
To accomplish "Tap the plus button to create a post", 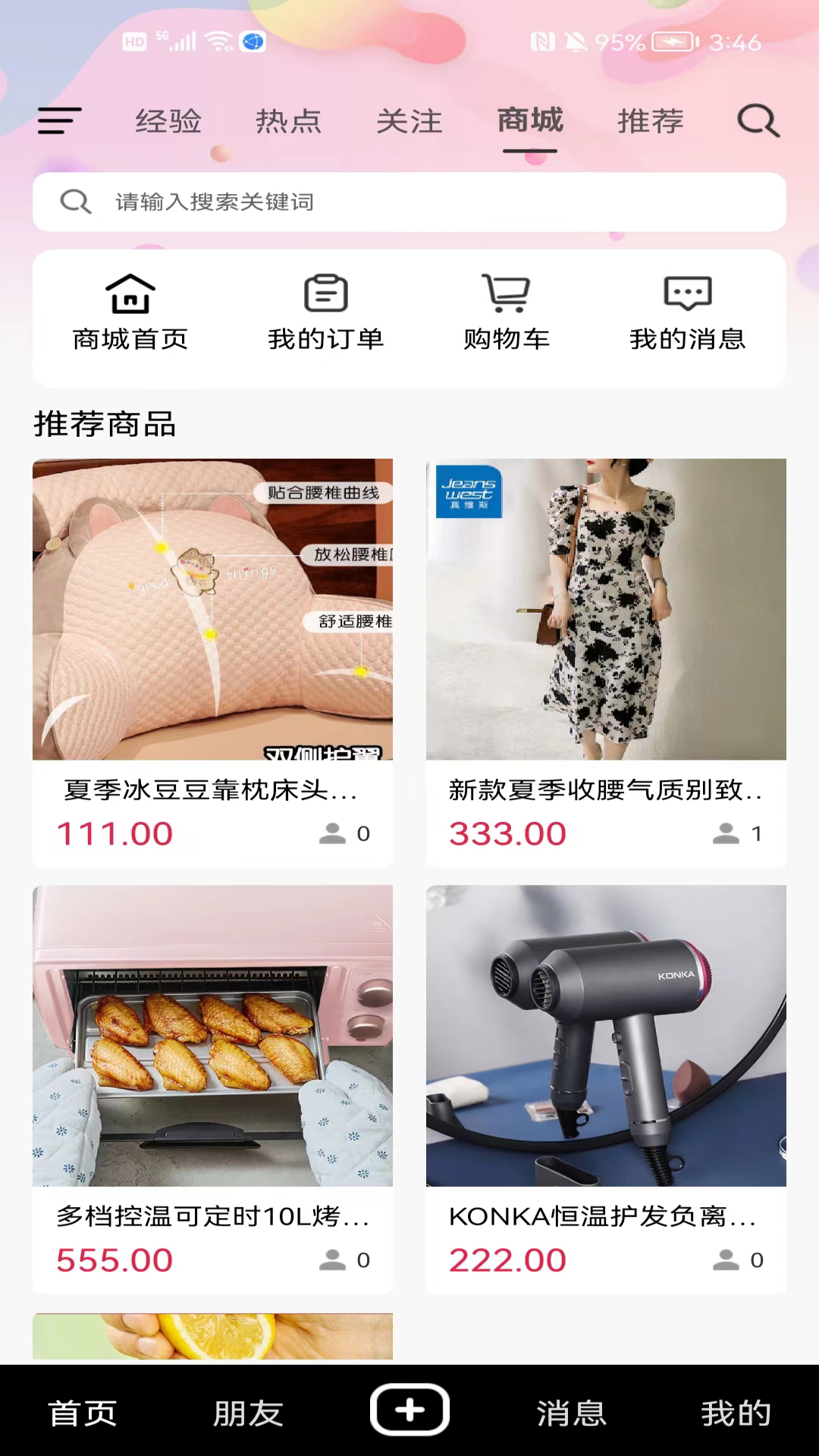I will [x=409, y=1410].
